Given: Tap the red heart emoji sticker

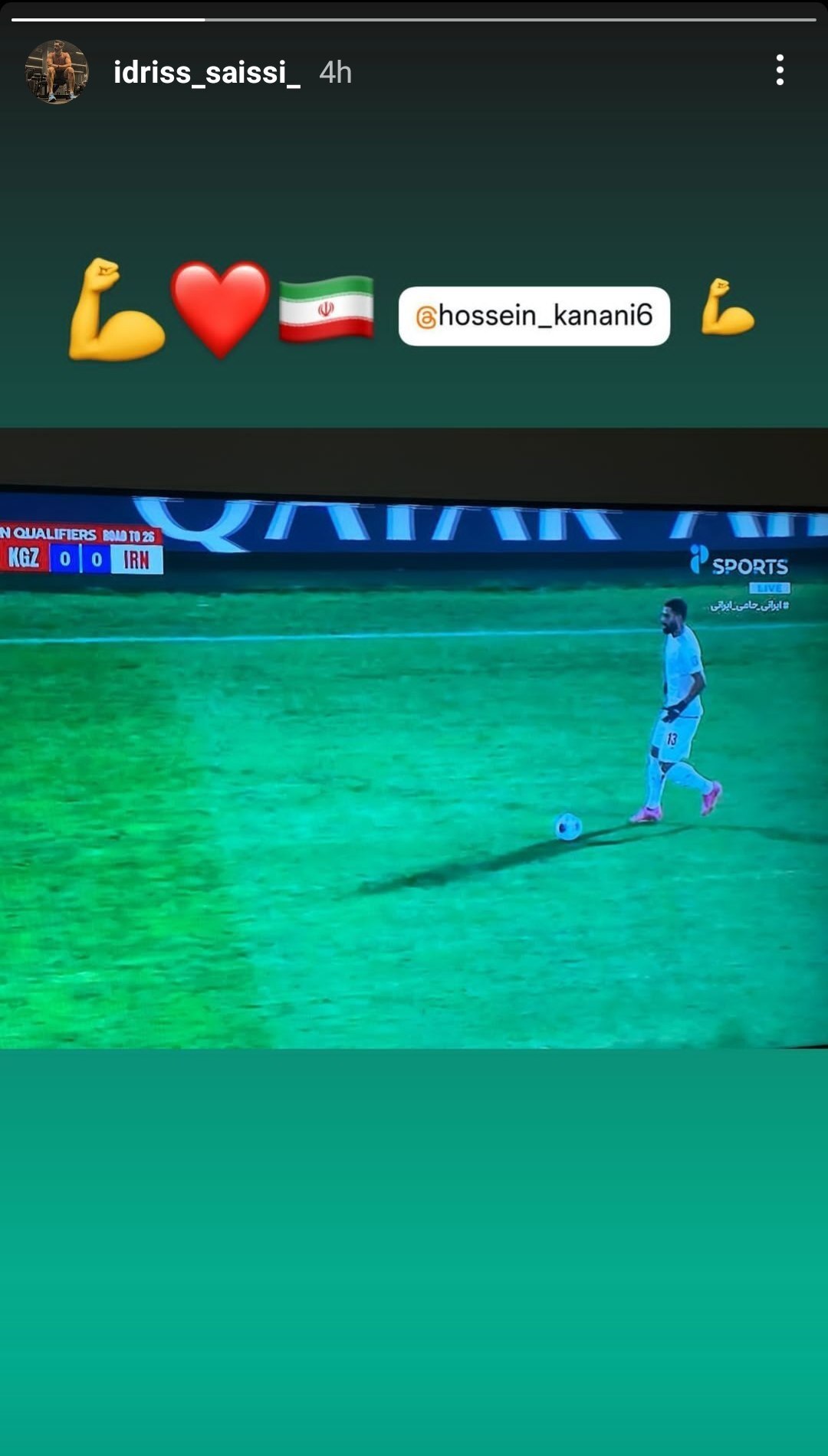Looking at the screenshot, I should tap(222, 305).
